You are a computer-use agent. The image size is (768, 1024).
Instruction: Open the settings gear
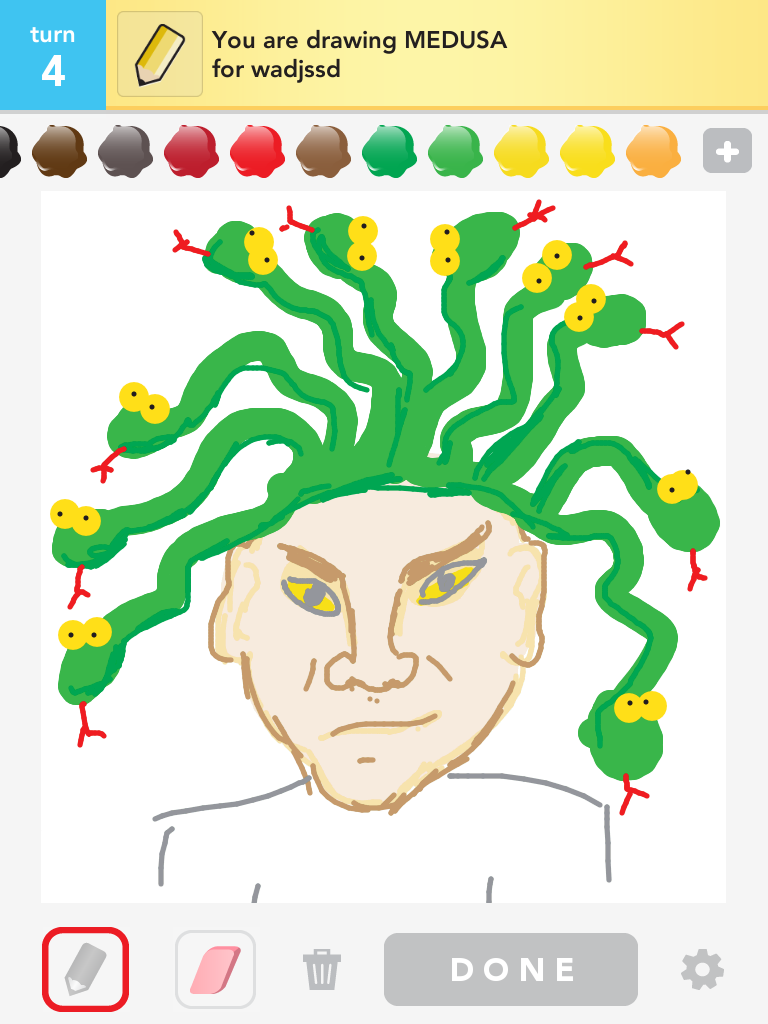coord(703,969)
